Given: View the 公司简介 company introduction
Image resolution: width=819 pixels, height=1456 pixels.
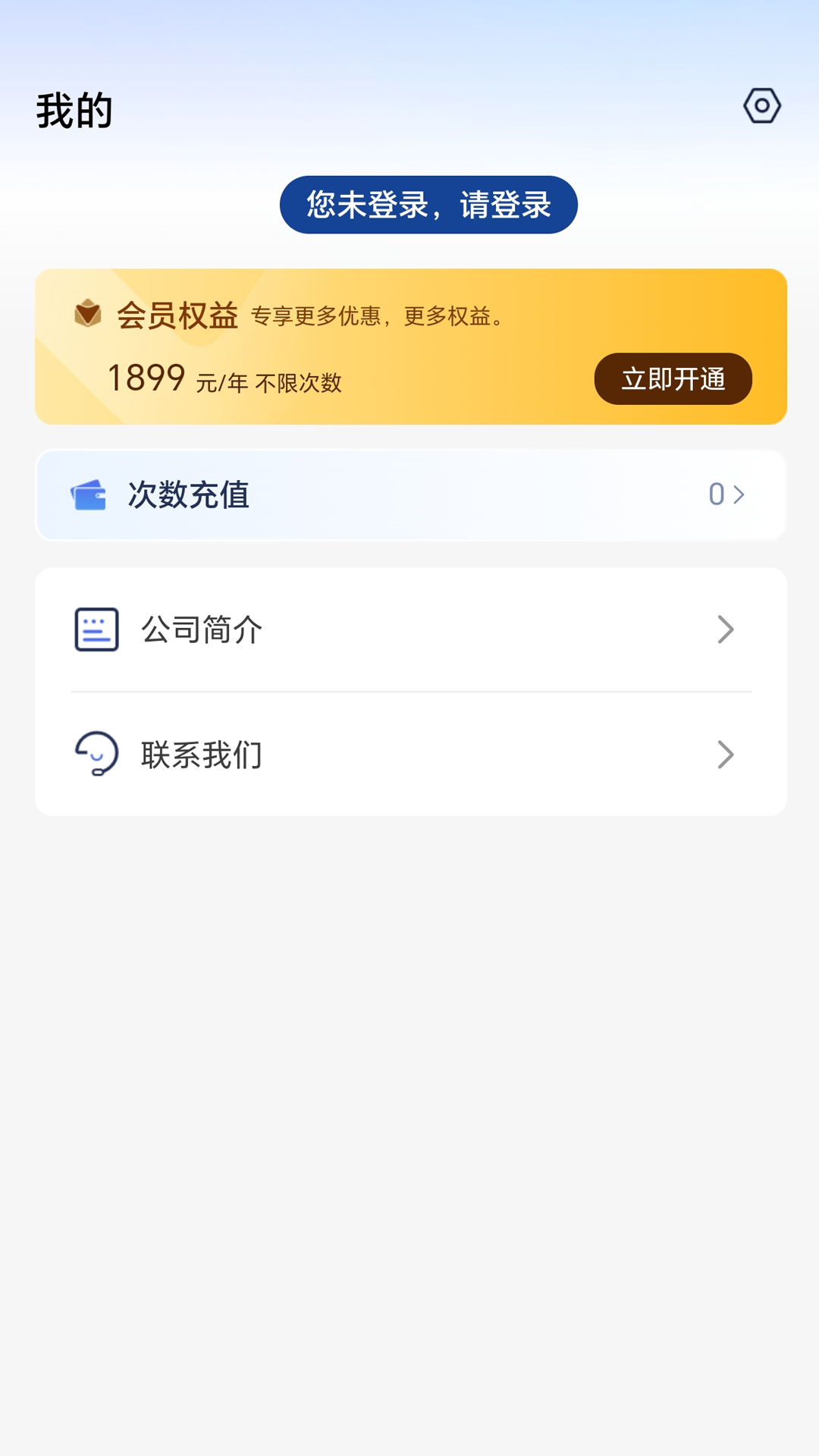Looking at the screenshot, I should click(x=201, y=628).
